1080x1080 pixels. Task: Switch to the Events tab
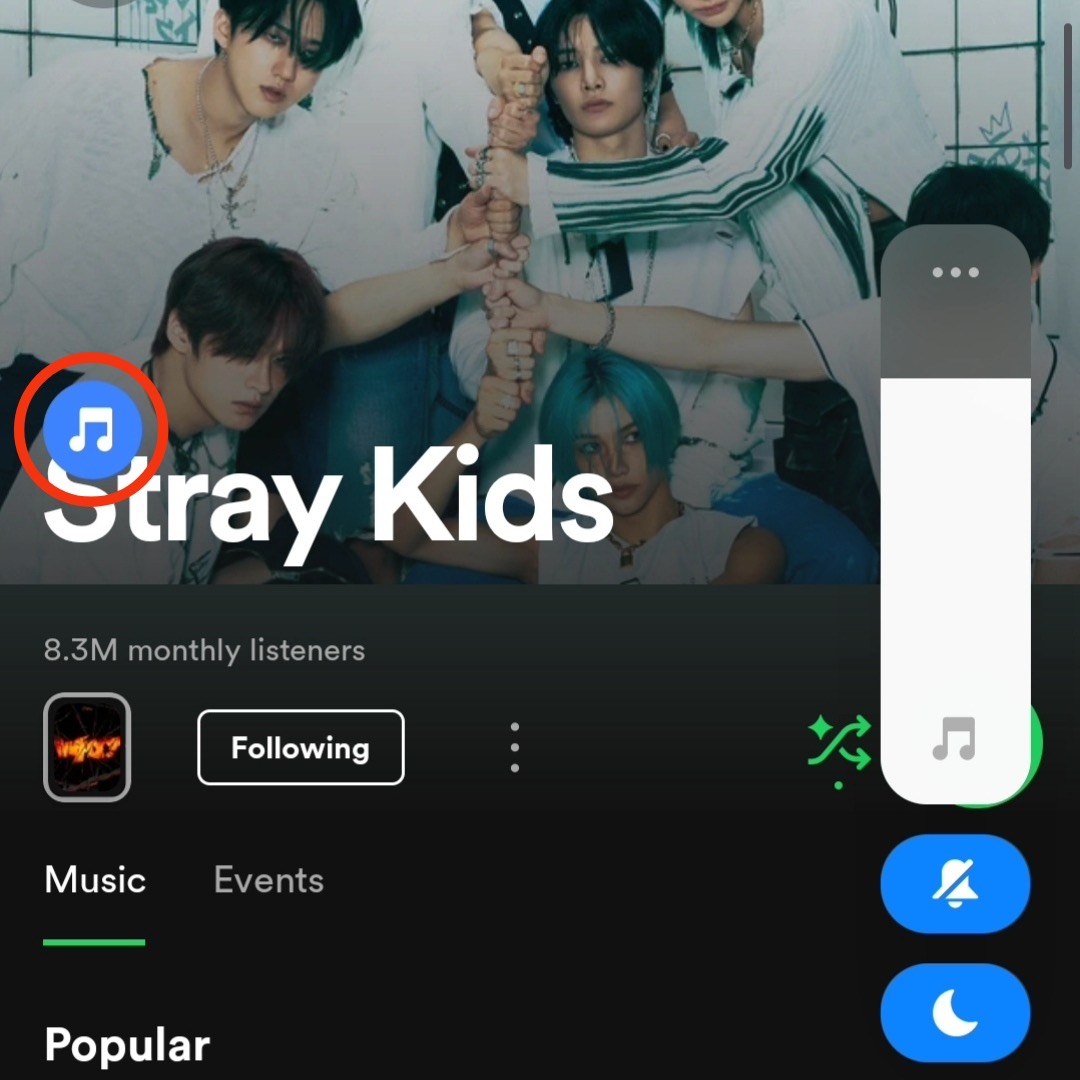click(268, 881)
